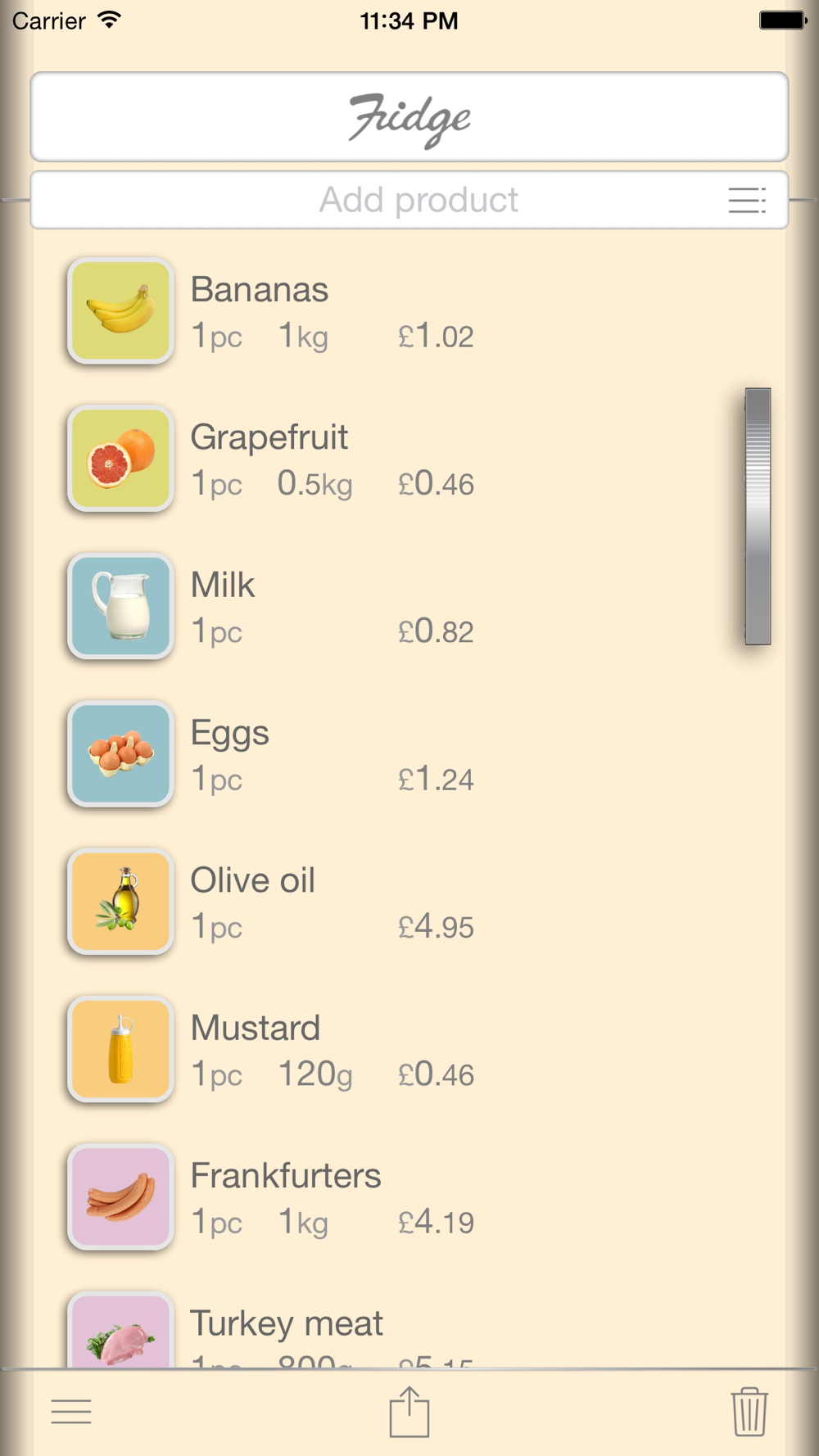
Task: Open the bottom menu icon
Action: pos(71,1412)
